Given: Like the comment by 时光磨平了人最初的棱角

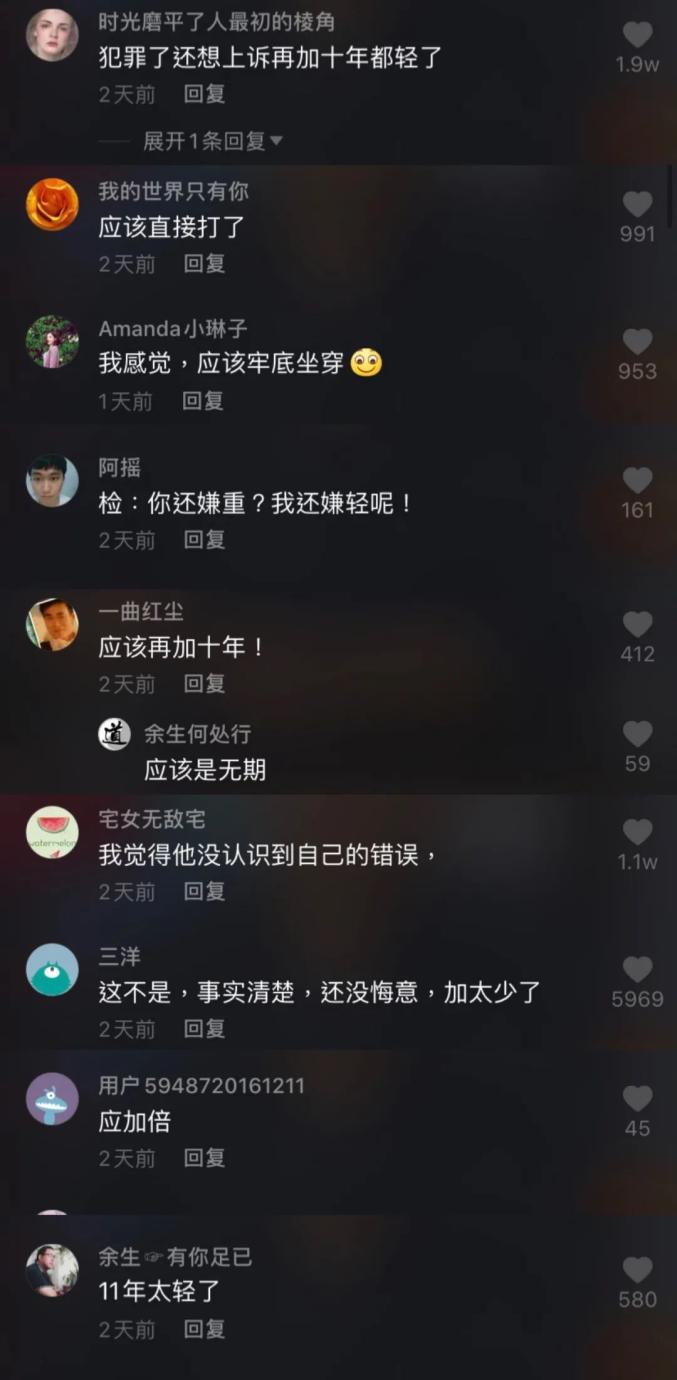Looking at the screenshot, I should point(637,36).
